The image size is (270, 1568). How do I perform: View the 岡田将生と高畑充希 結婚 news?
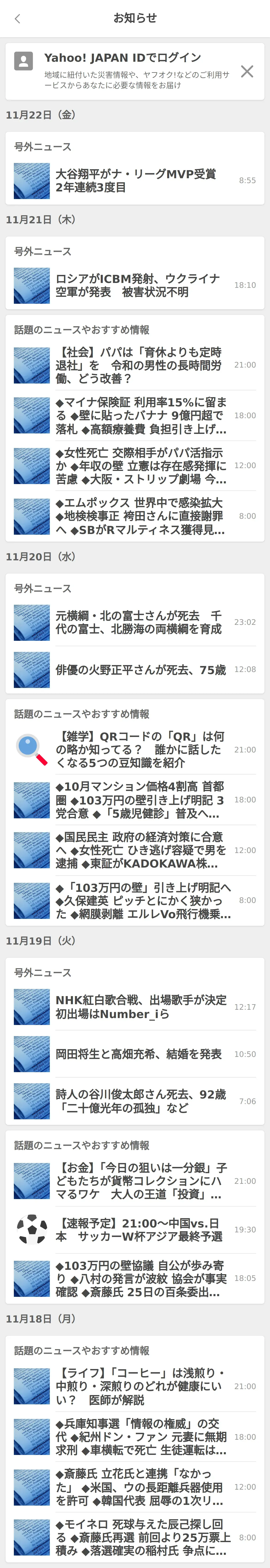click(135, 1054)
